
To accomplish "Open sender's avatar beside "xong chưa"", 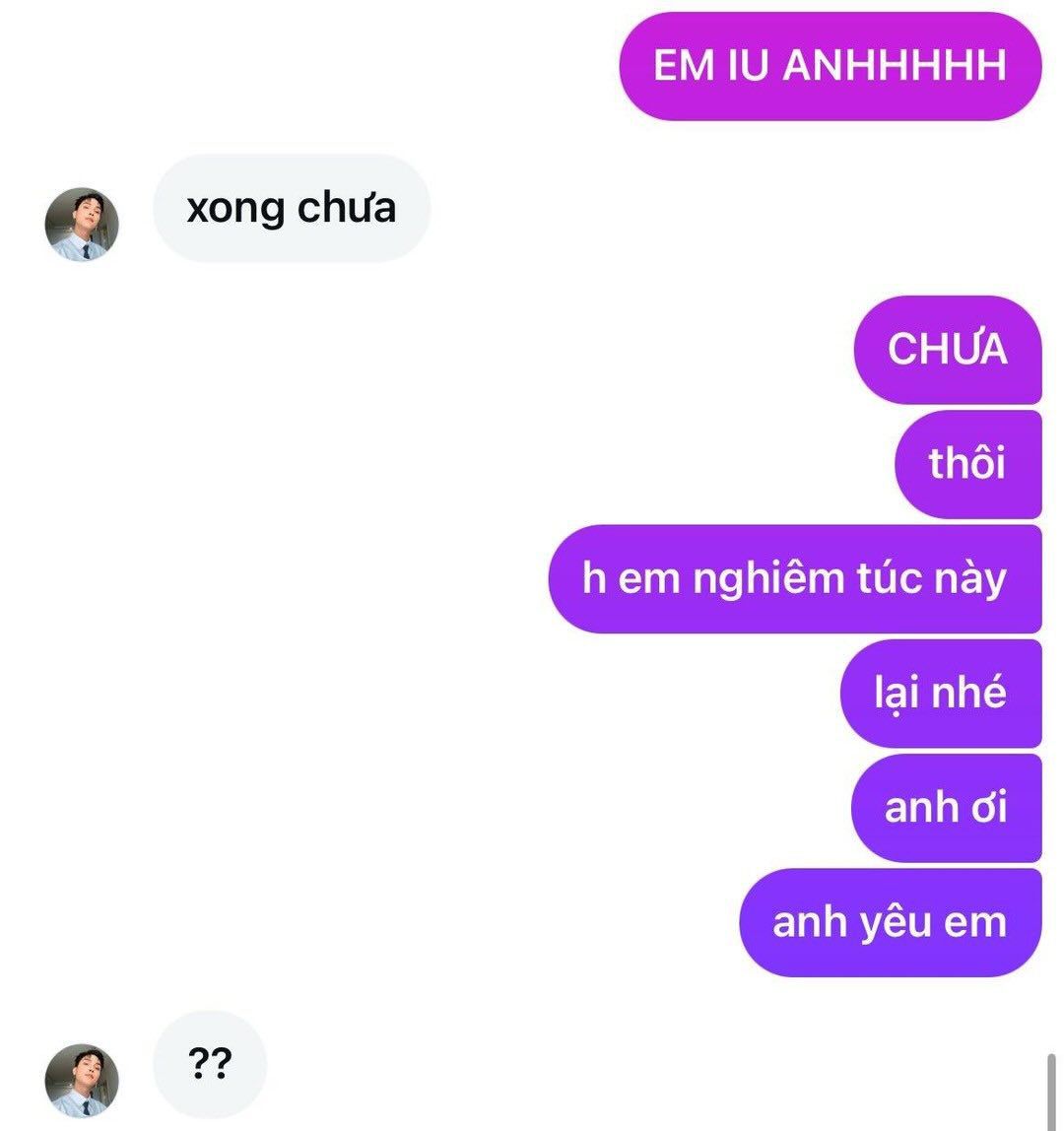I will (82, 225).
